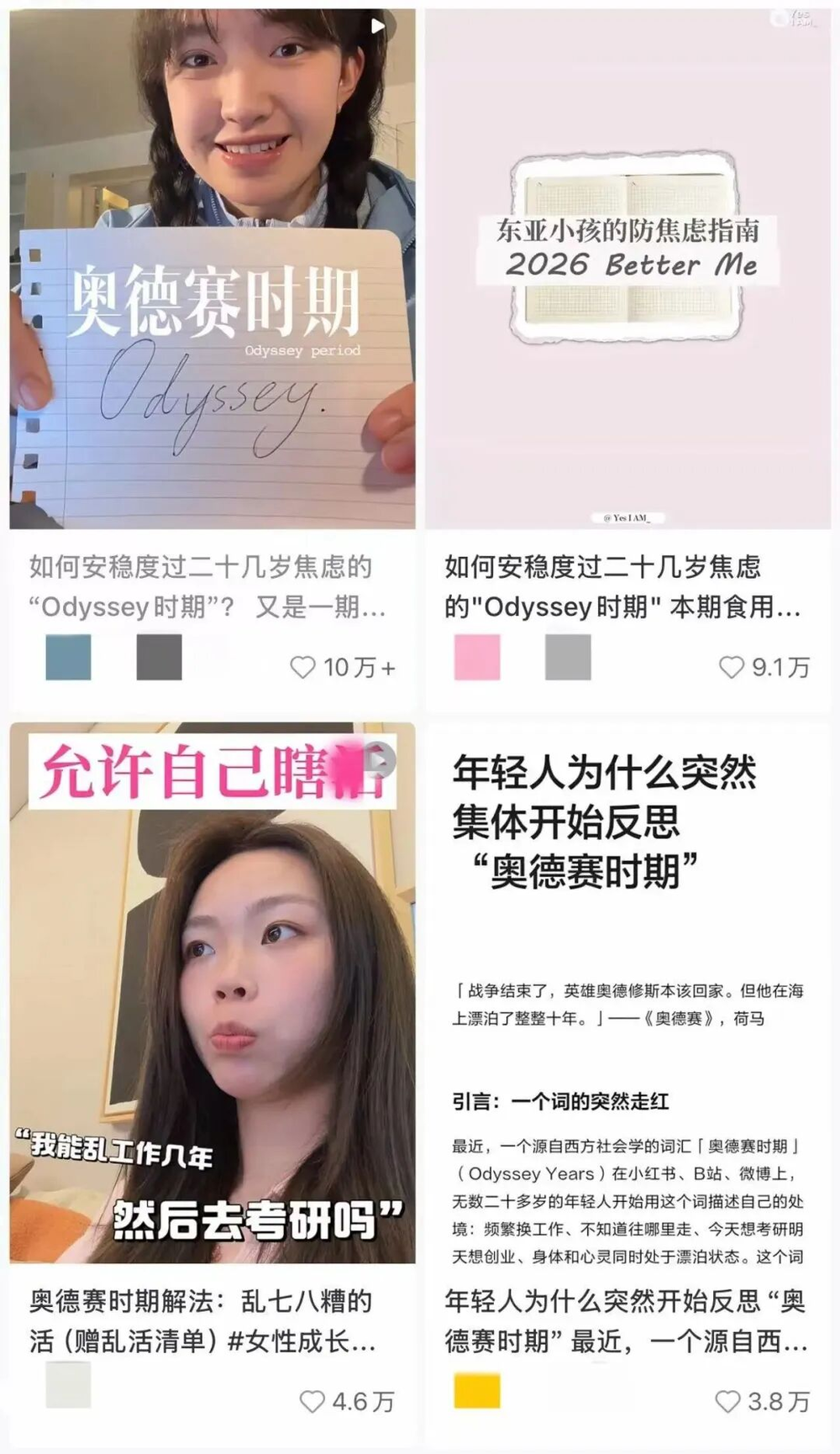This screenshot has height=1454, width=840.
Task: Like the post with 10万+ likes
Action: 302,668
